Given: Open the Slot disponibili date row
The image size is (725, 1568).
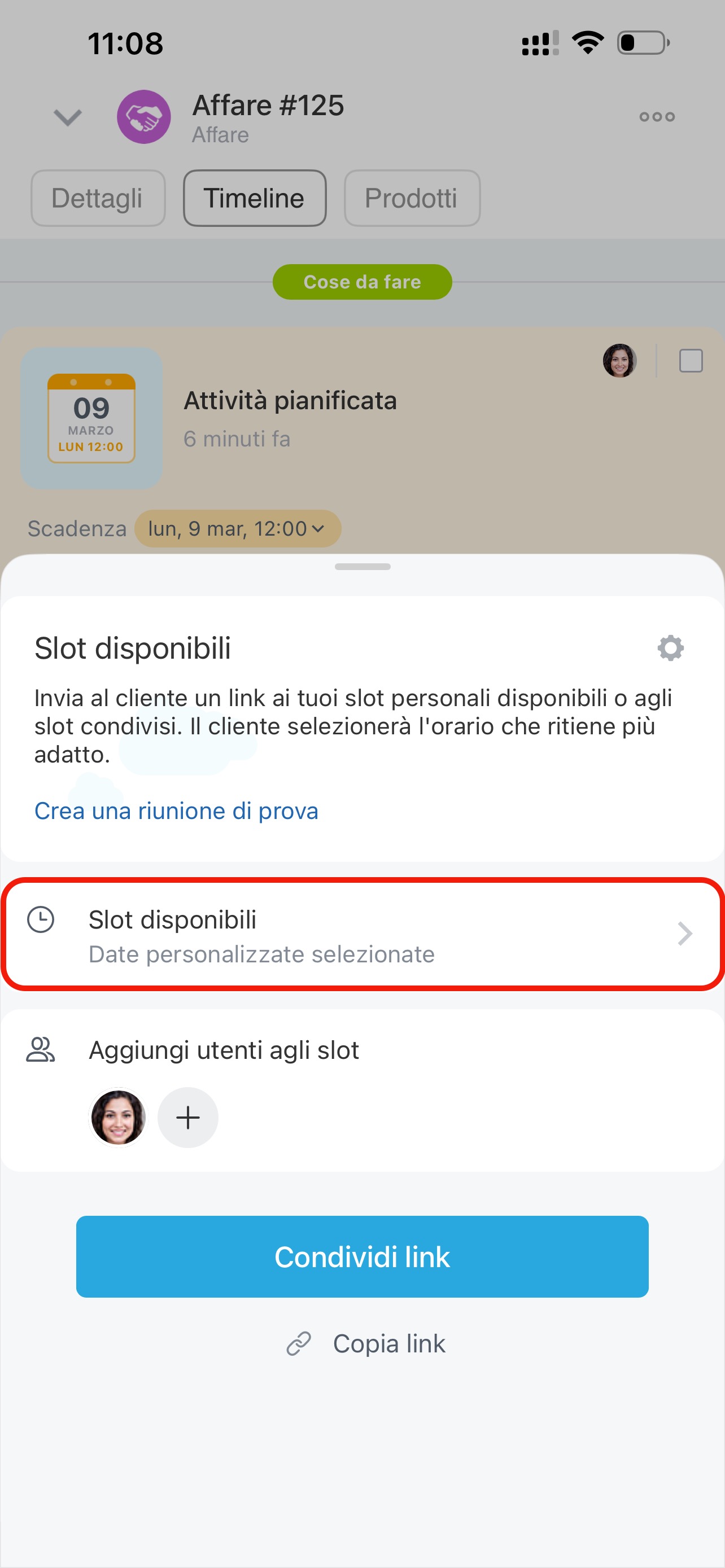Looking at the screenshot, I should [362, 935].
